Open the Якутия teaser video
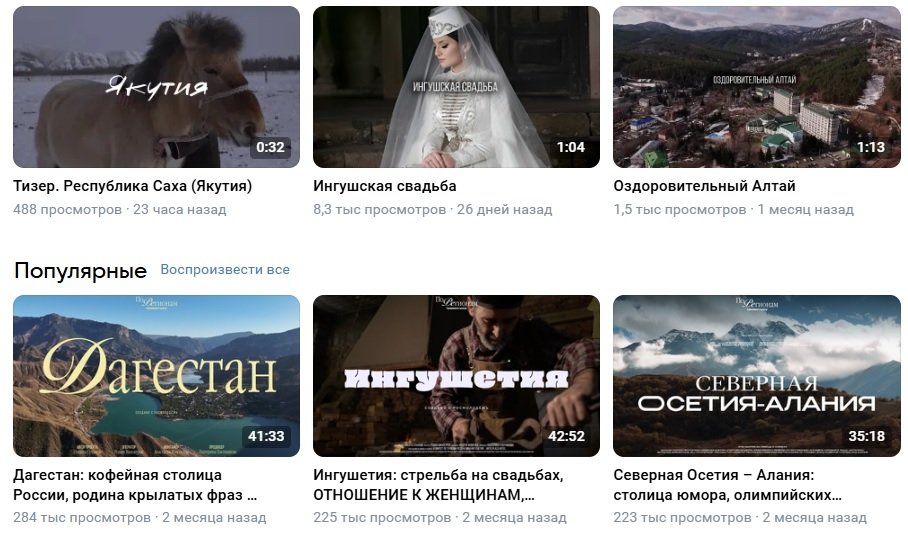 pyautogui.click(x=156, y=87)
